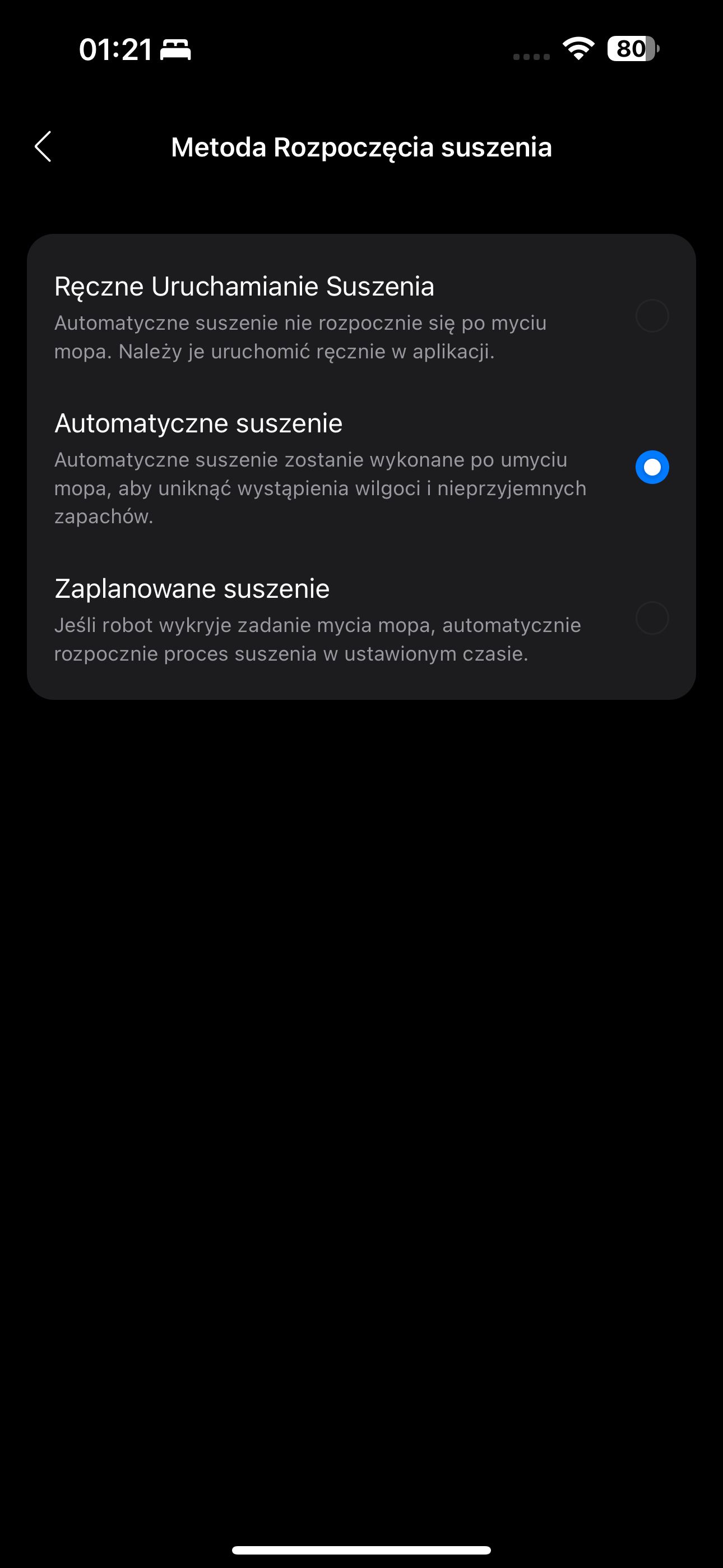The height and width of the screenshot is (1568, 723).
Task: Pick the Zaplanowane suszenie option
Action: tap(361, 620)
